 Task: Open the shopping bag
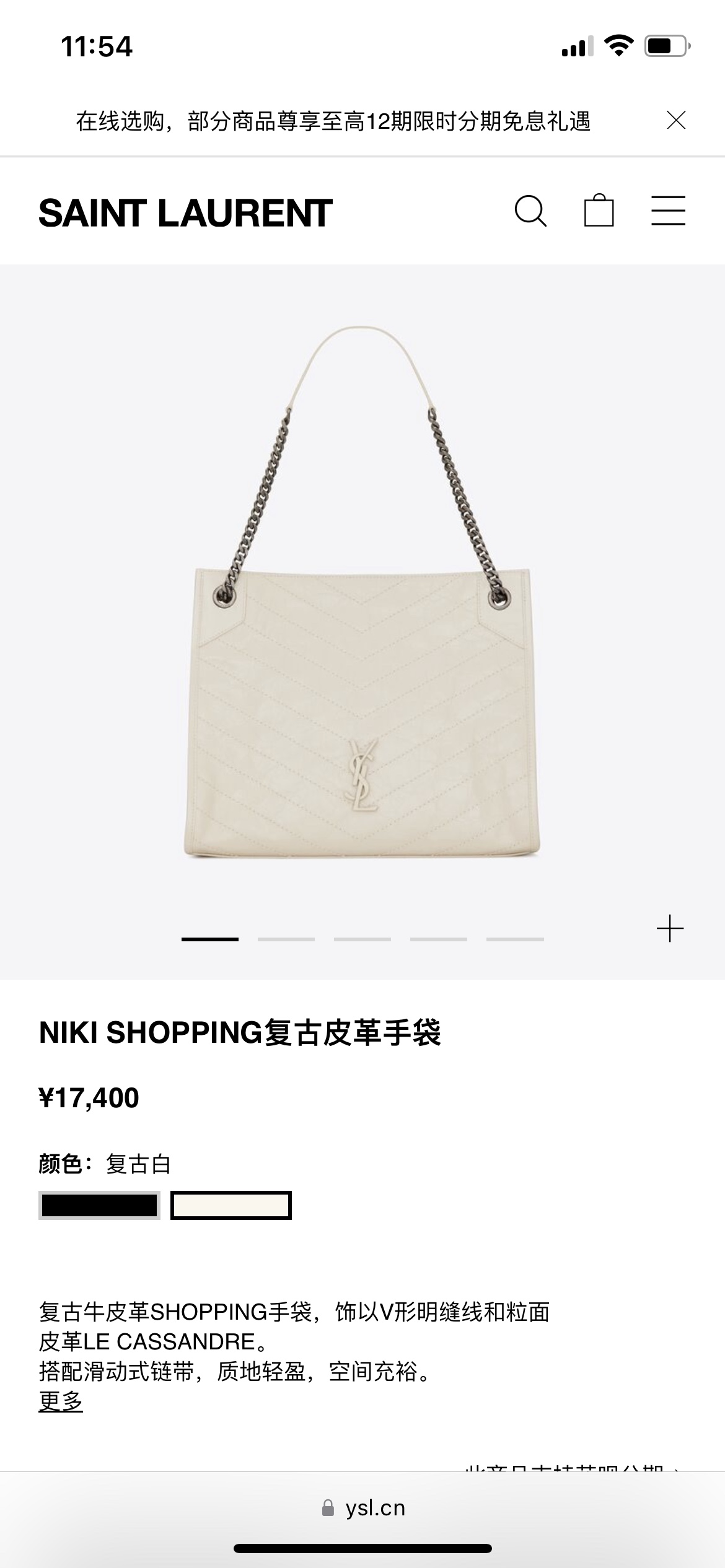click(599, 211)
